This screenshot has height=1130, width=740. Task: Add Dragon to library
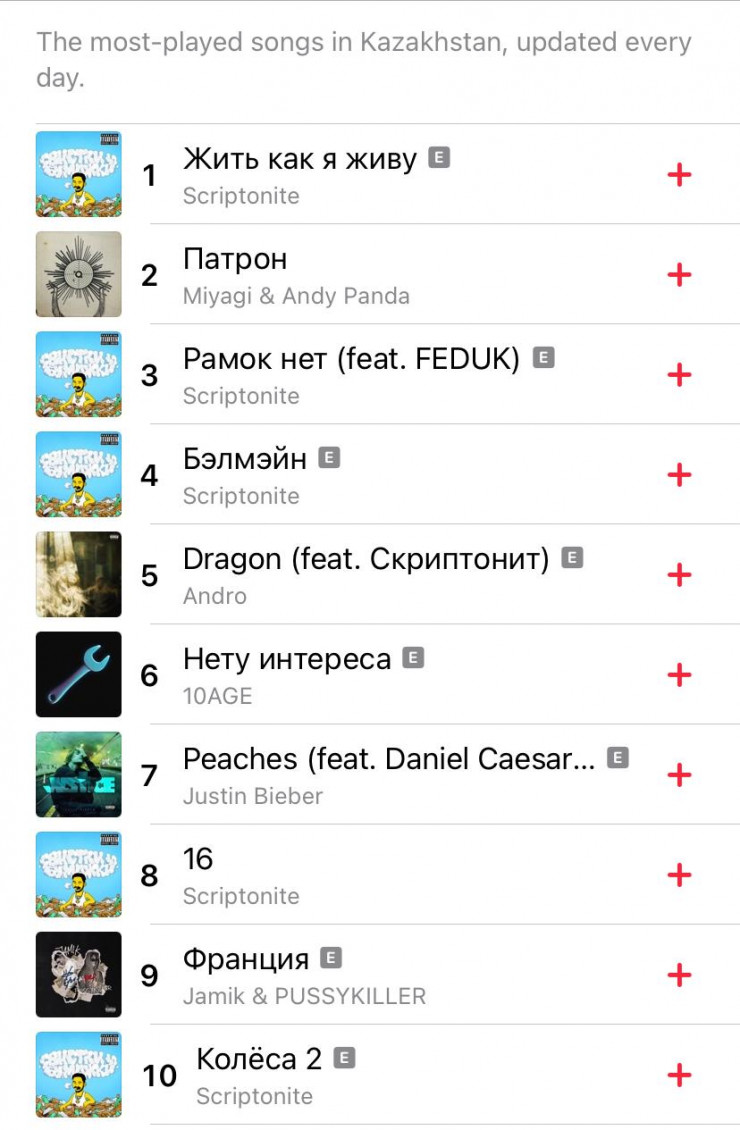679,575
